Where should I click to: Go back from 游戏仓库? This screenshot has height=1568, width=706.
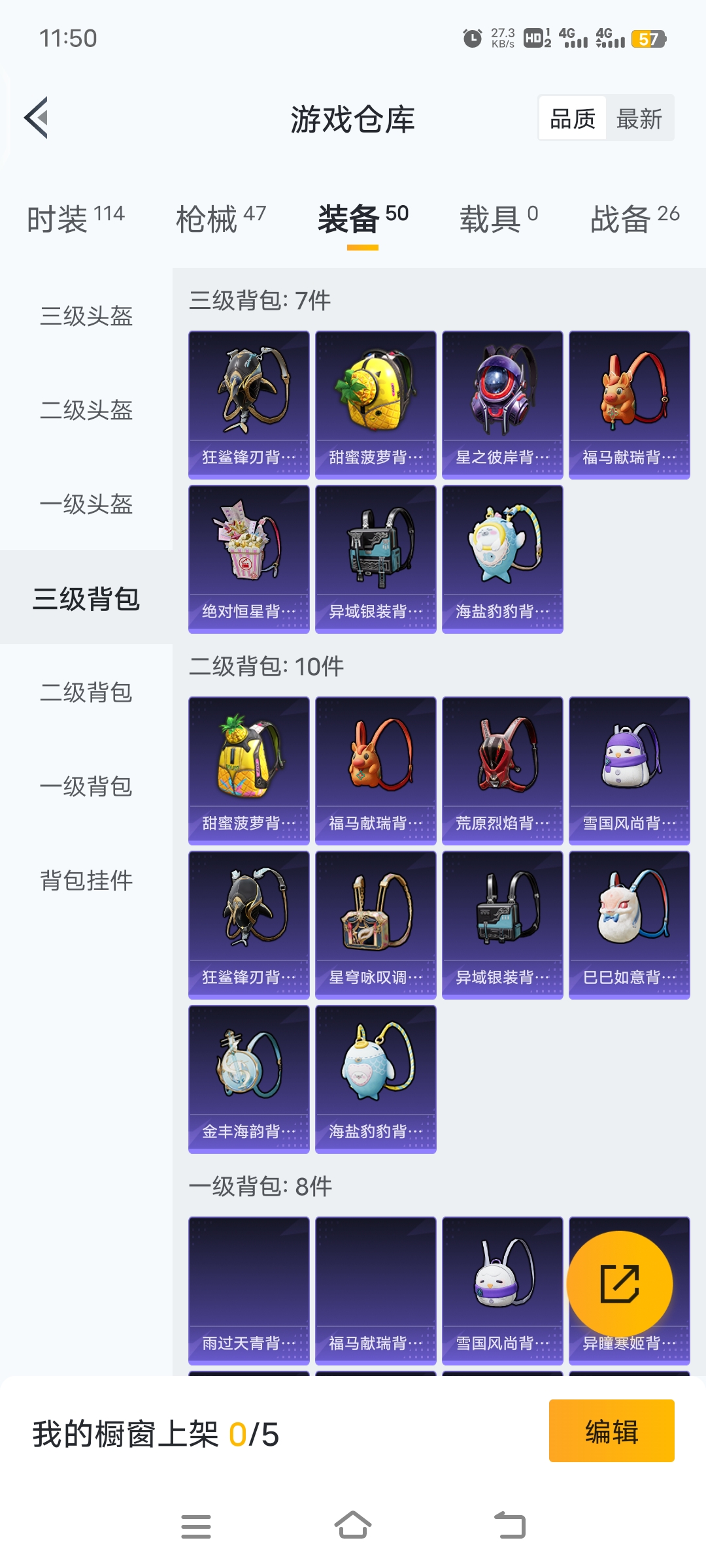coord(37,118)
